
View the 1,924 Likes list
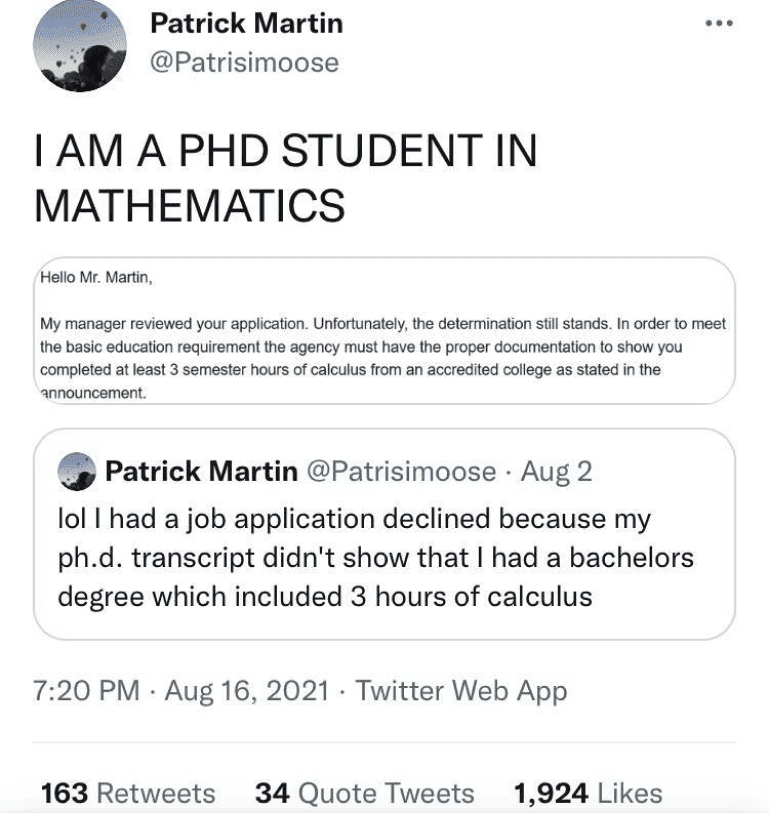(x=585, y=792)
